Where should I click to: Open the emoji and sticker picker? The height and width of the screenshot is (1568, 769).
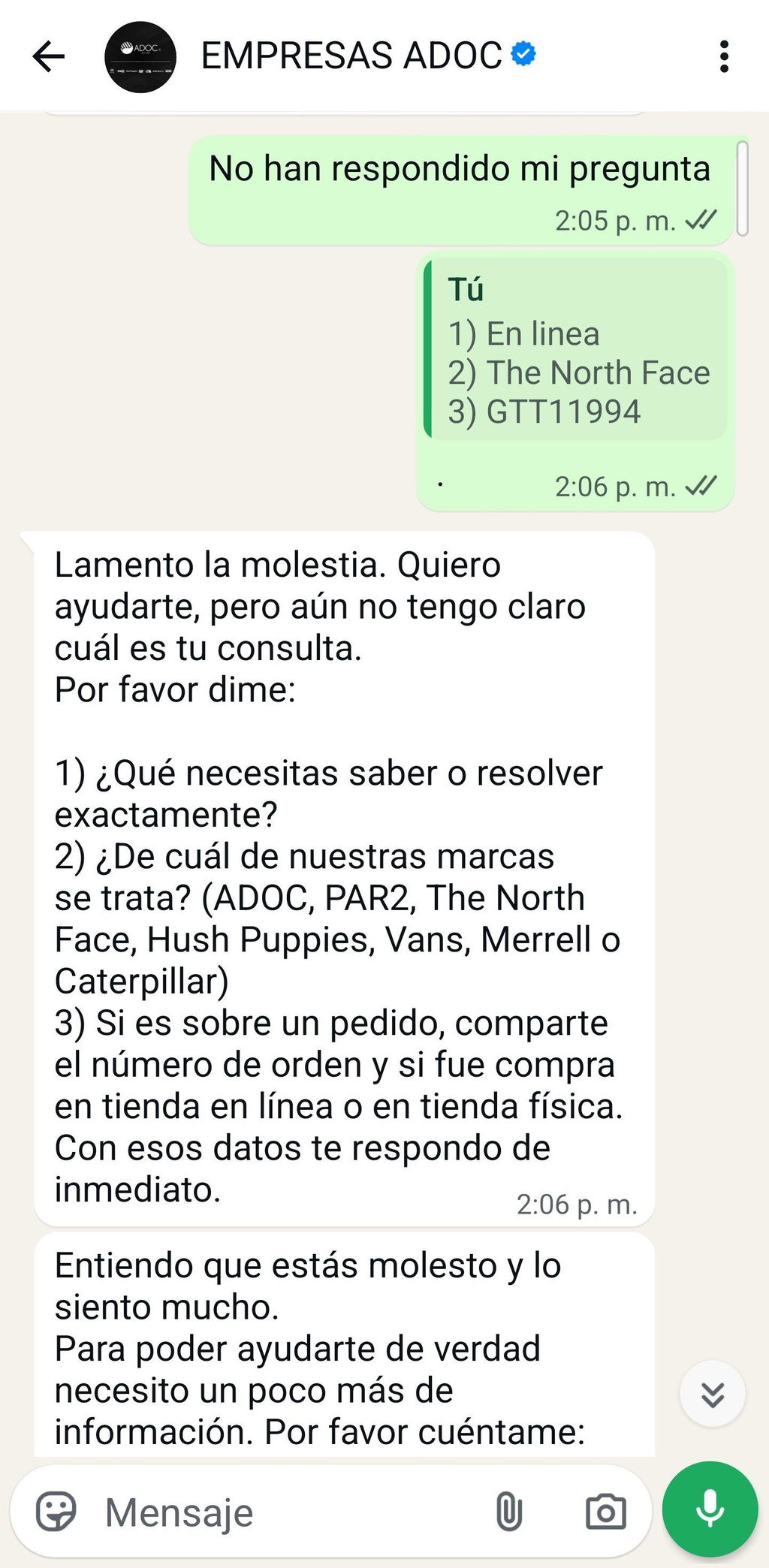point(56,1512)
